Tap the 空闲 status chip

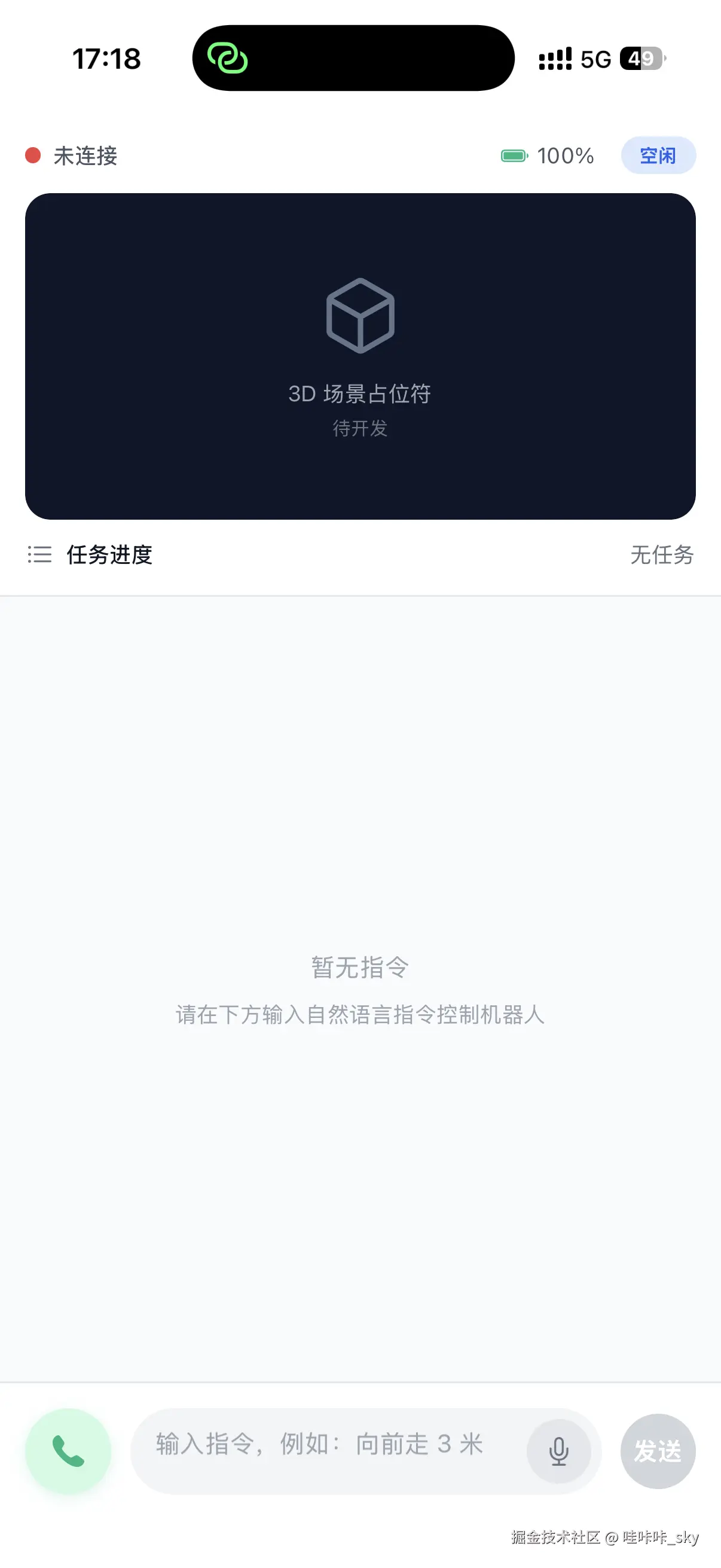[x=658, y=156]
